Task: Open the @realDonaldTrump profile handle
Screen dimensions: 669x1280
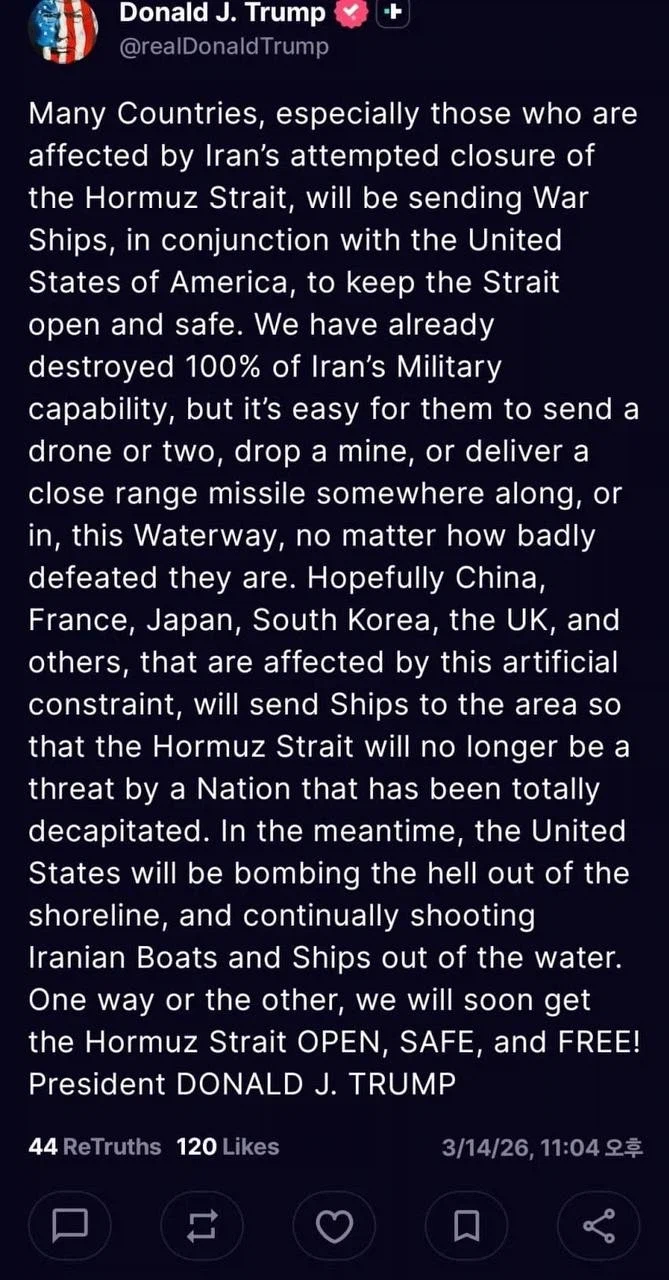Action: click(223, 46)
